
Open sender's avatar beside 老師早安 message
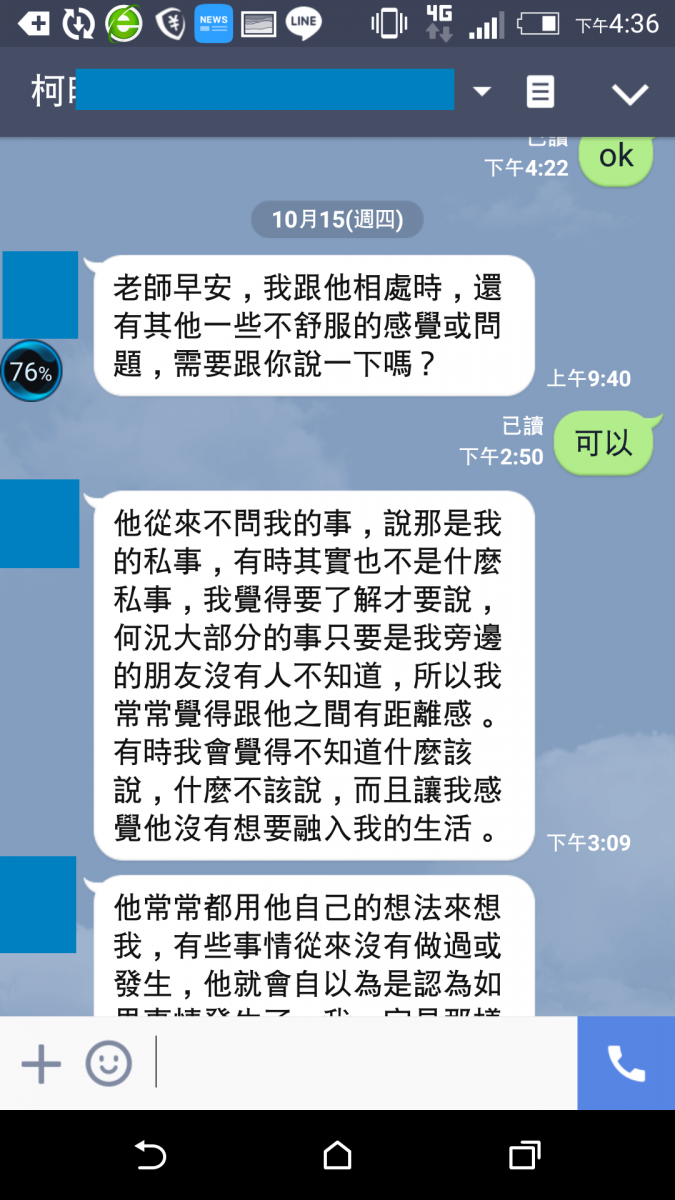[40, 295]
